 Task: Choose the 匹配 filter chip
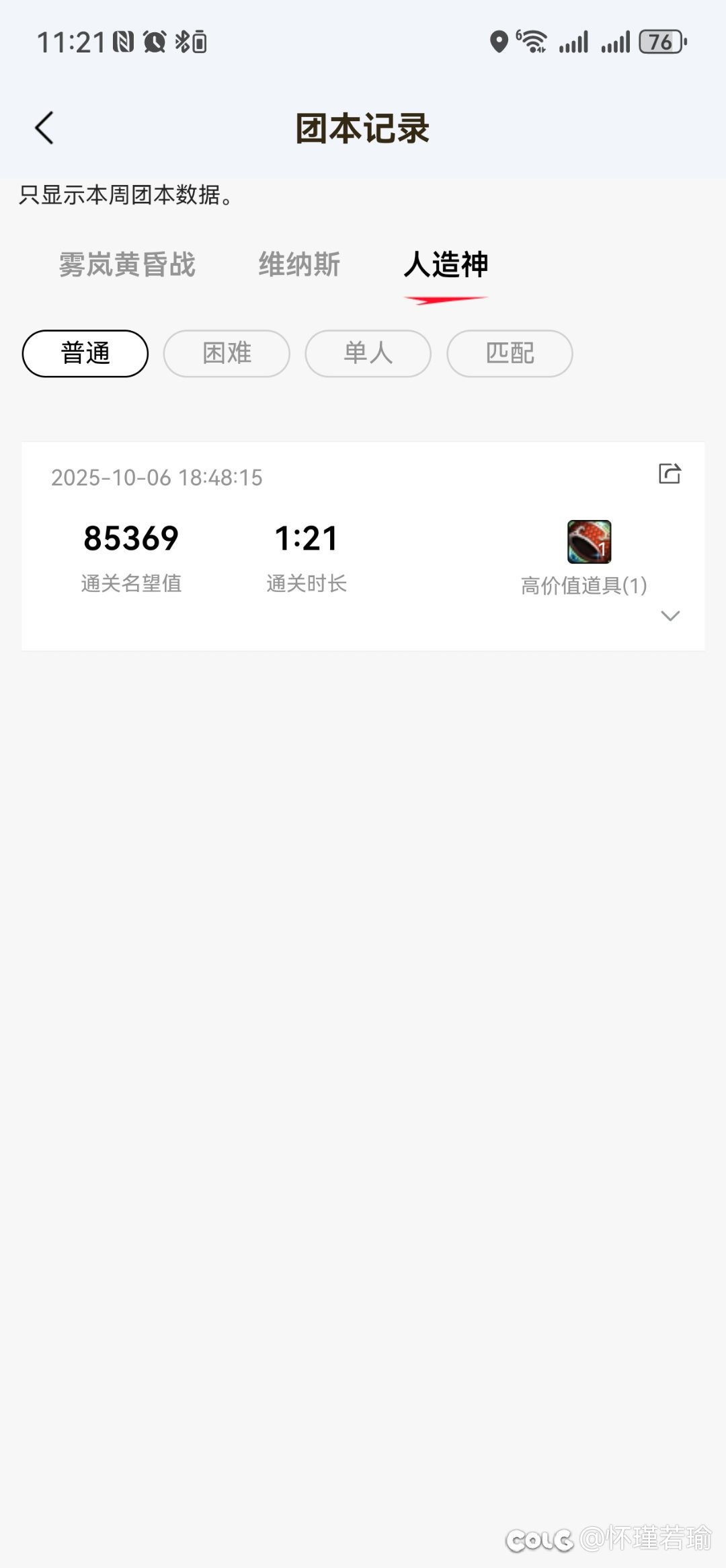[x=510, y=353]
